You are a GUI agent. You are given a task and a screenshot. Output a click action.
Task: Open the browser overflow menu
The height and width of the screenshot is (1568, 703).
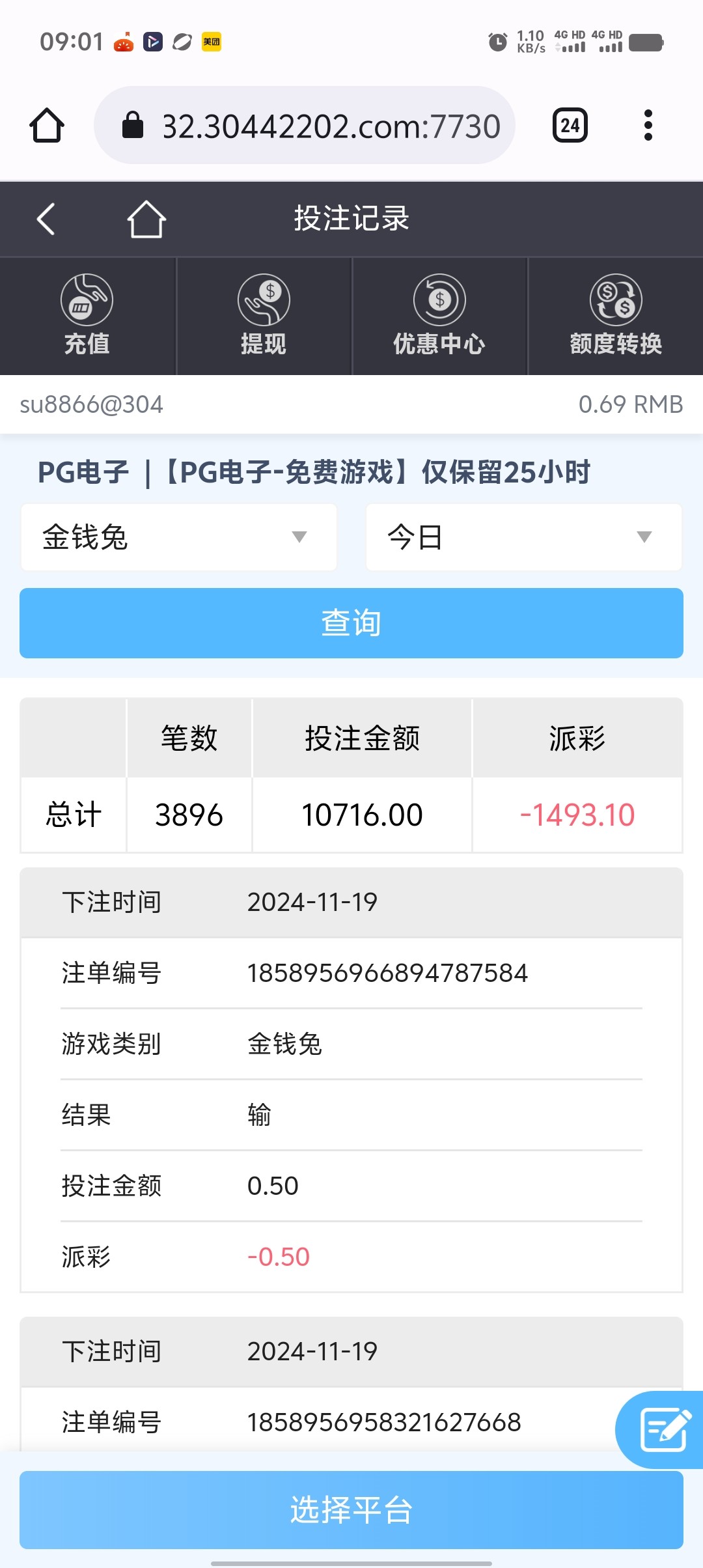(648, 125)
